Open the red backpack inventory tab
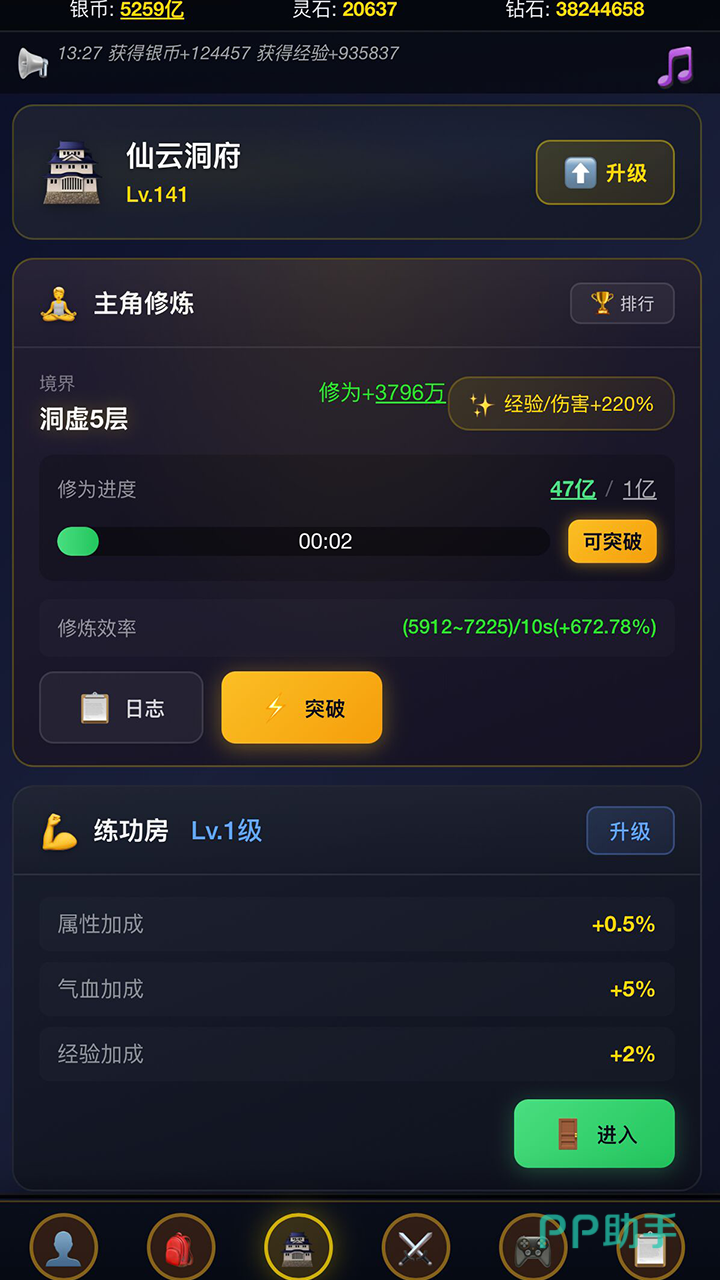This screenshot has height=1280, width=720. (x=181, y=1247)
